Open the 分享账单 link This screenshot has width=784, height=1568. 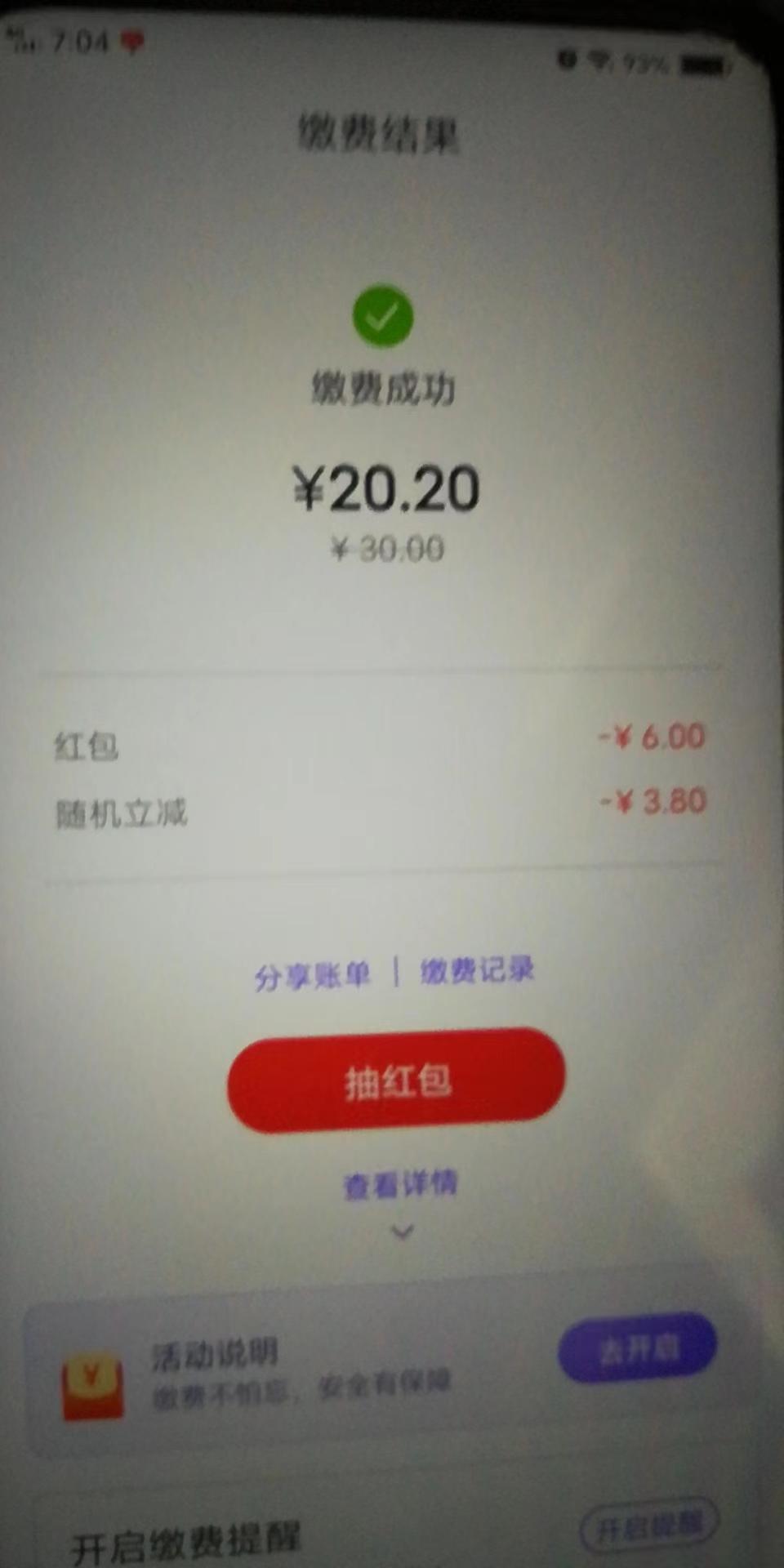(x=312, y=975)
